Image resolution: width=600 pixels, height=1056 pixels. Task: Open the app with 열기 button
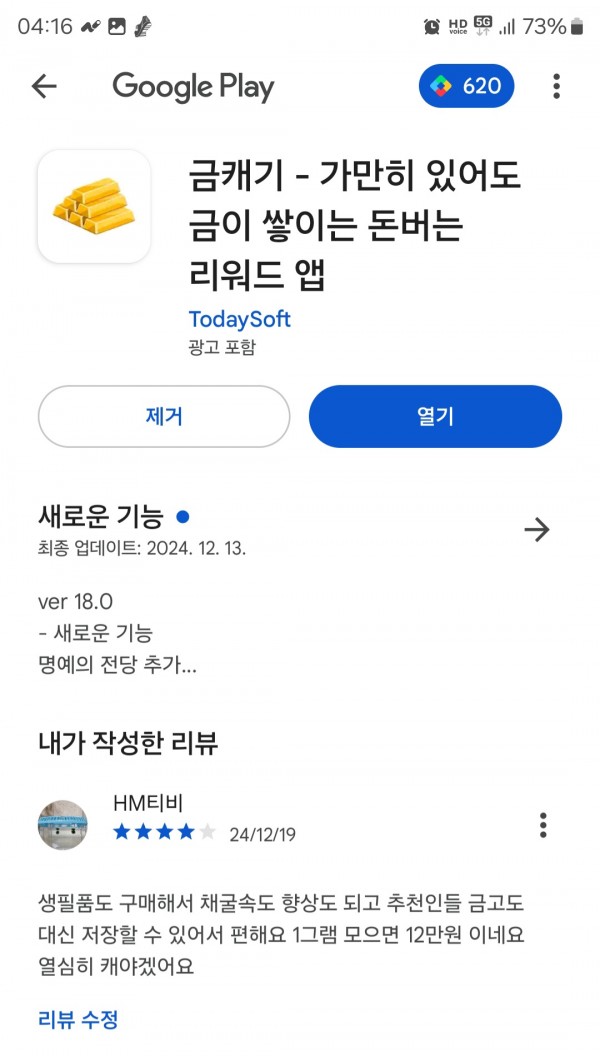(x=435, y=417)
